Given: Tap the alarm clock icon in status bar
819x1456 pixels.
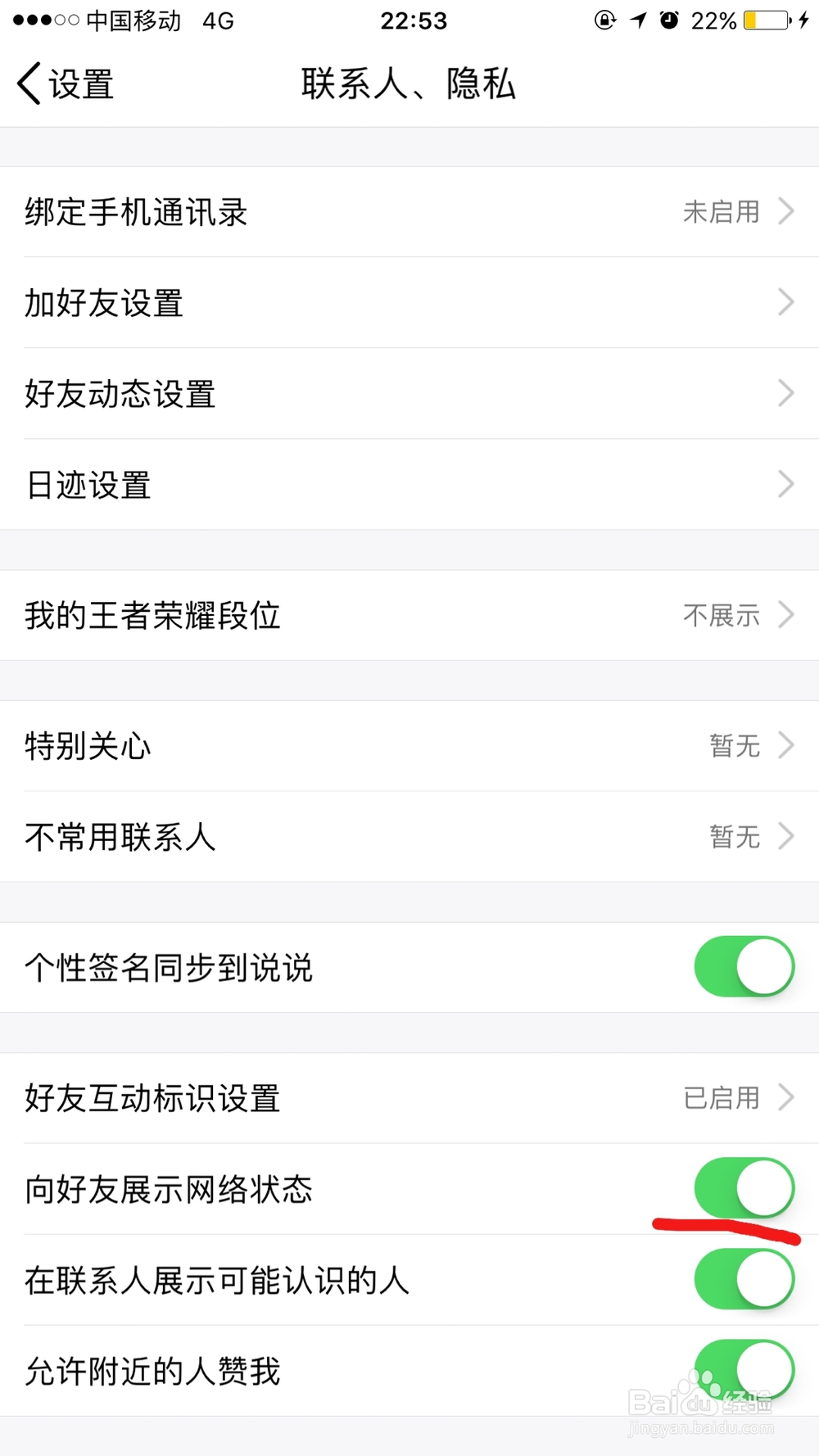Looking at the screenshot, I should pos(669,20).
